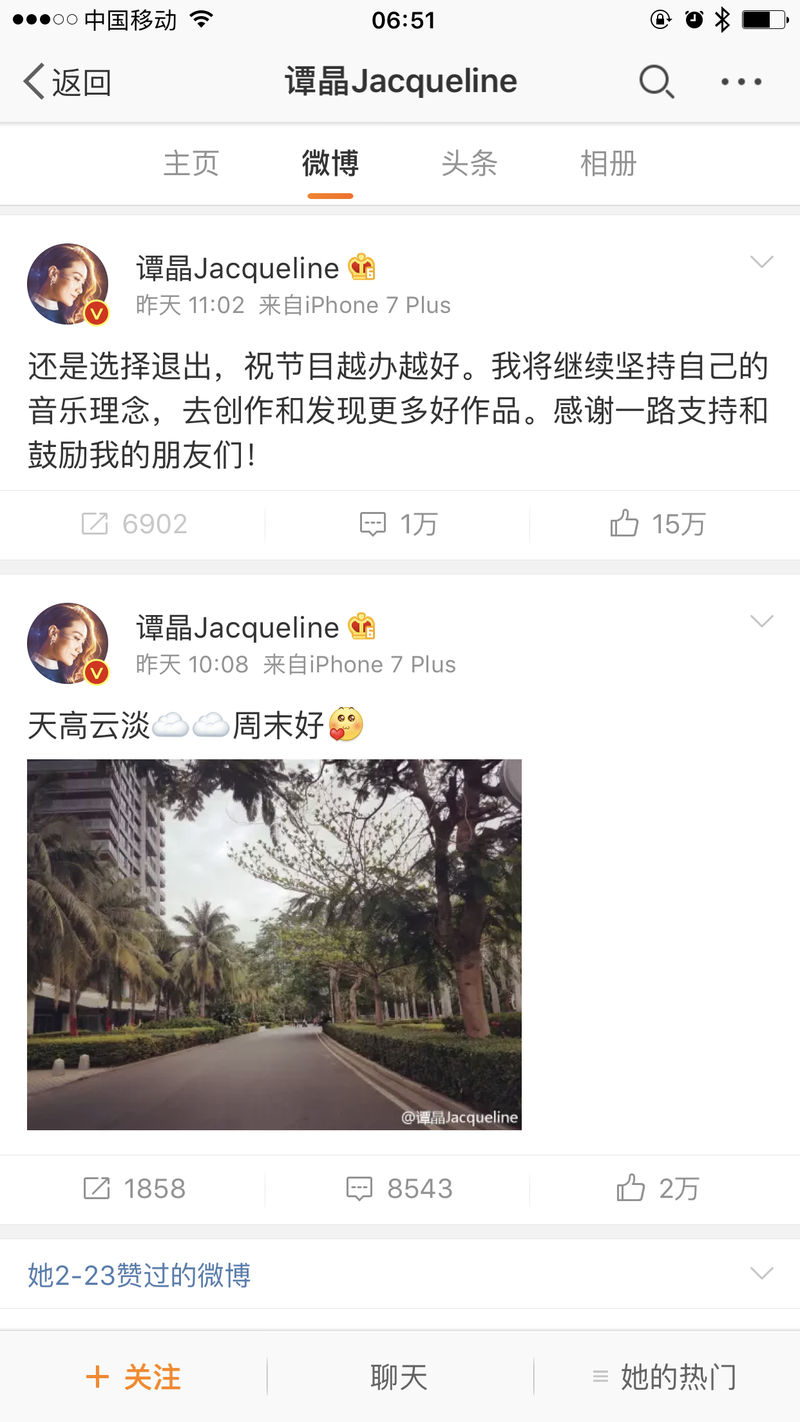Open the 相册 tab
Screen dimensions: 800x1422
click(608, 163)
